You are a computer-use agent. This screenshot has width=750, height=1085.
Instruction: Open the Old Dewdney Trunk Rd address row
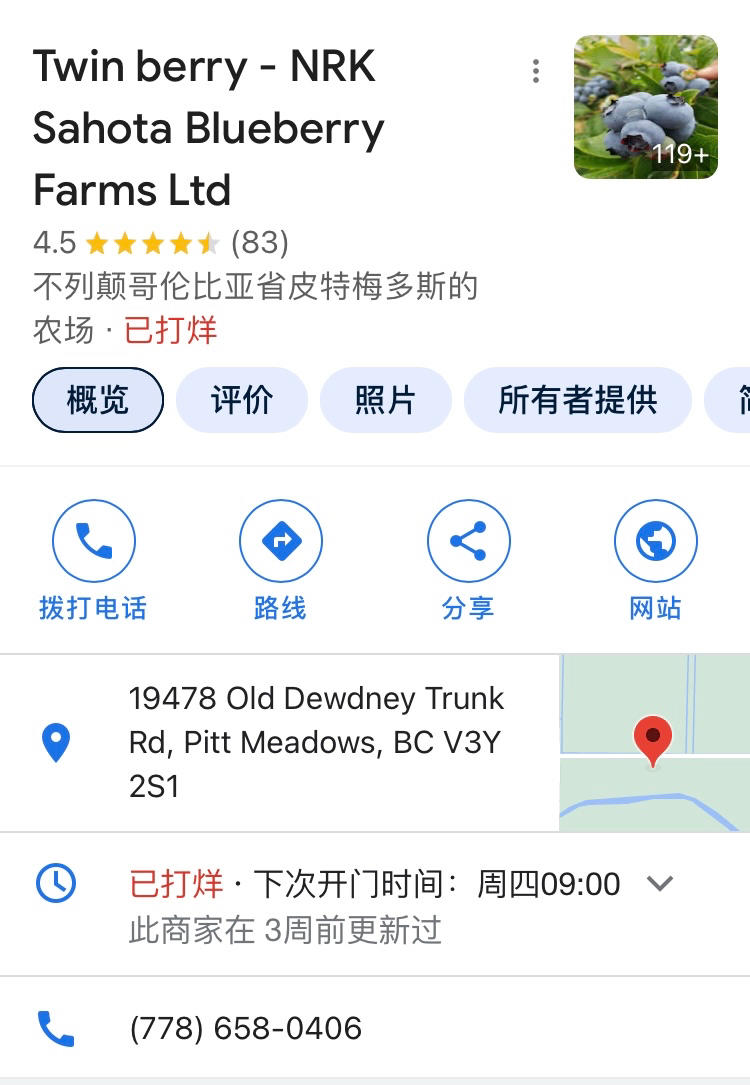pos(315,742)
